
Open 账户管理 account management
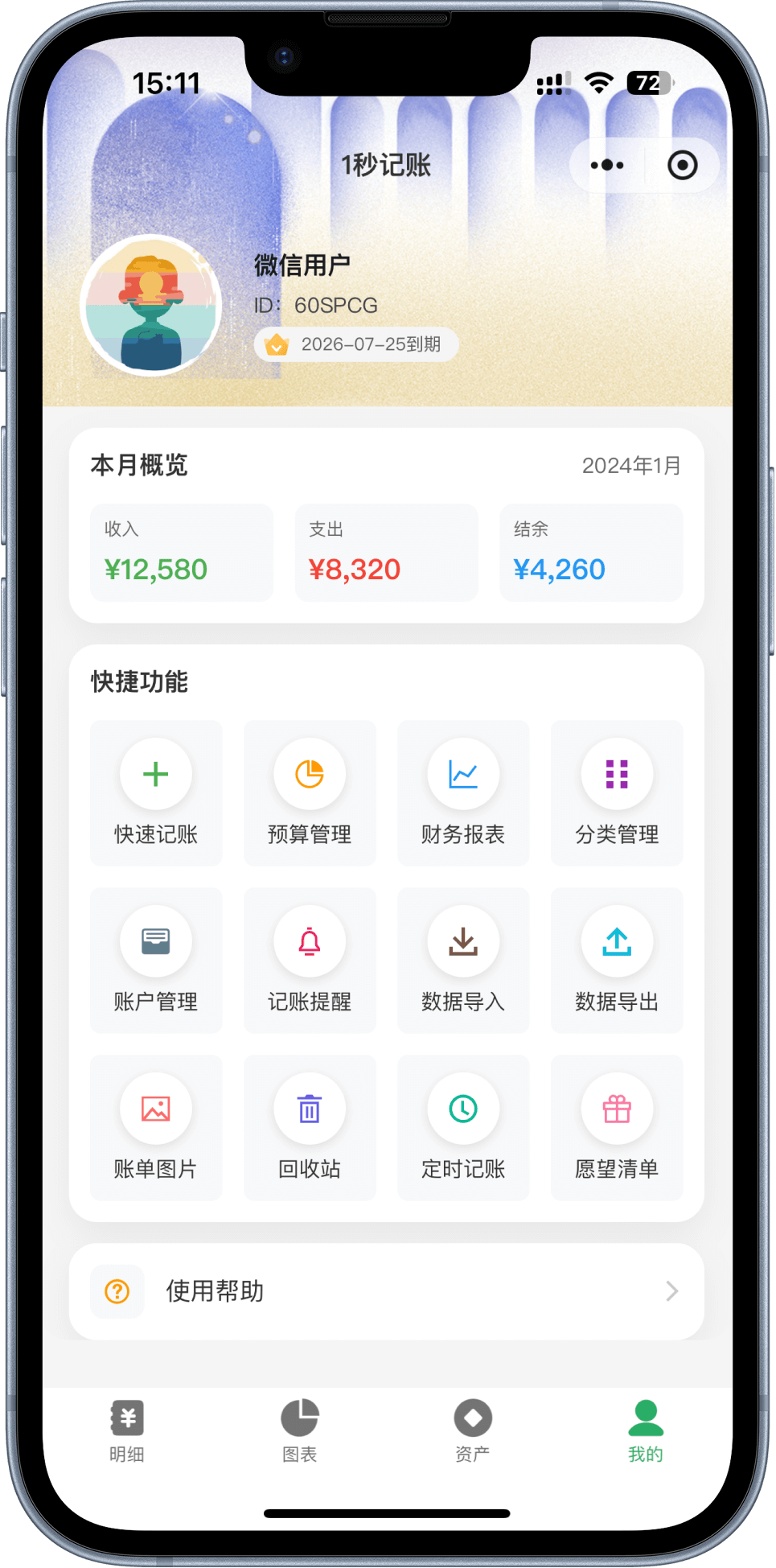click(156, 961)
